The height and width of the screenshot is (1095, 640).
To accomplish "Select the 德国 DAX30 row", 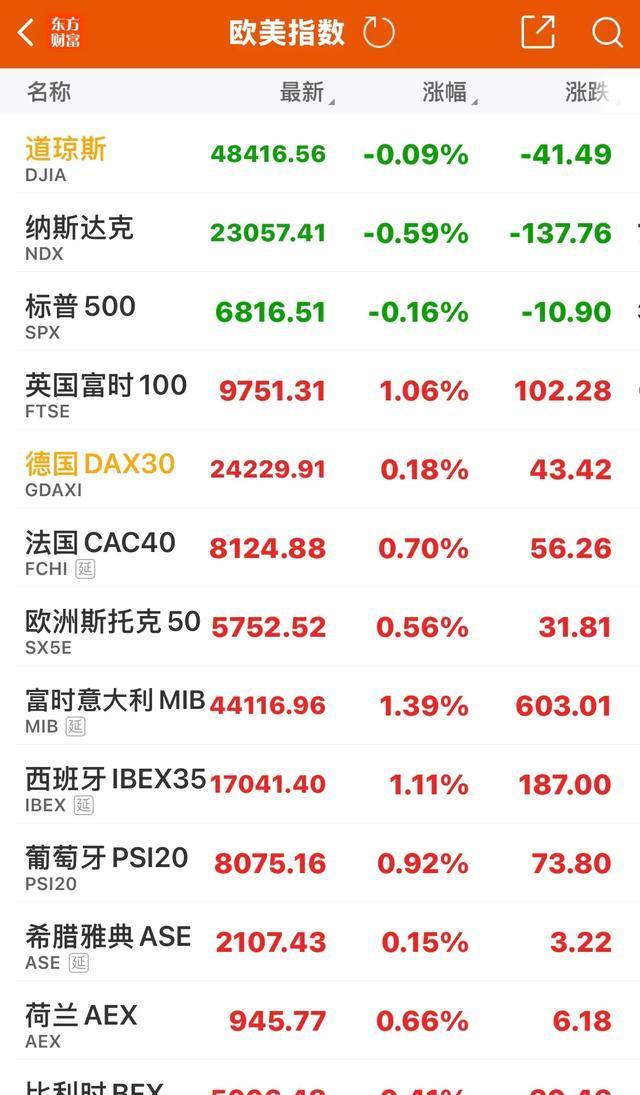I will [100, 474].
